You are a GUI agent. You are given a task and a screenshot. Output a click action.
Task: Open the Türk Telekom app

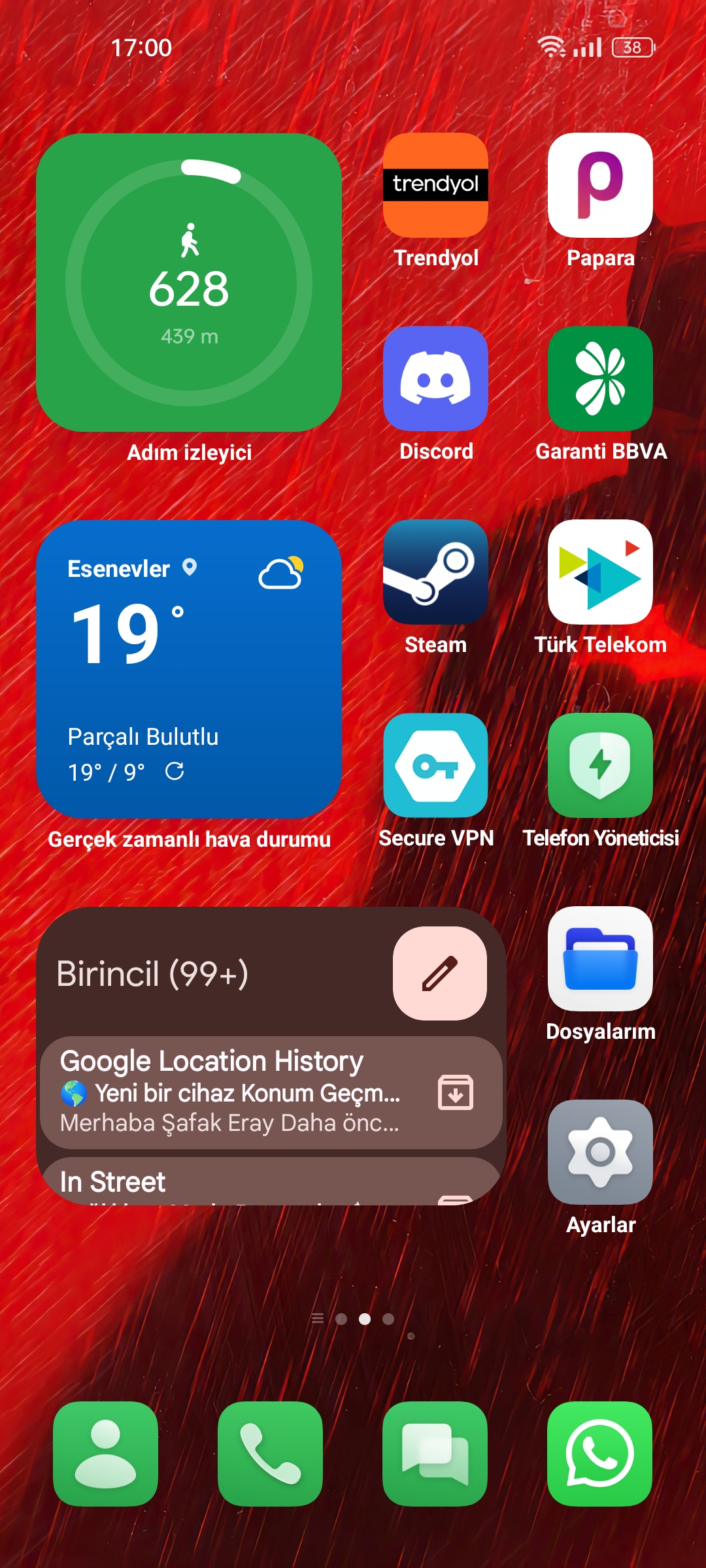click(x=600, y=572)
